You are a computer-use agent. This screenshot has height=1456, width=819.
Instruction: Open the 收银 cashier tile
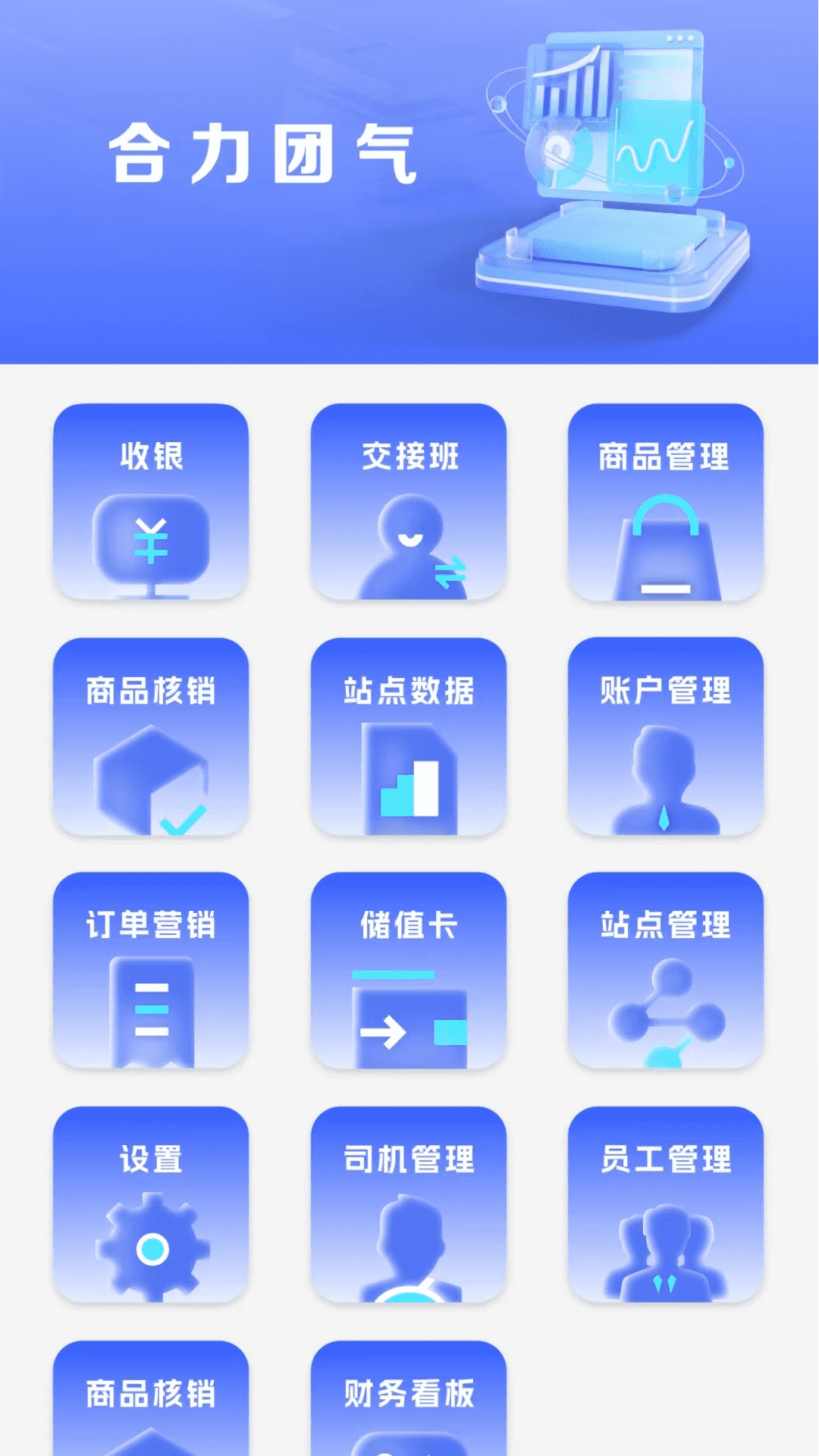coord(151,502)
